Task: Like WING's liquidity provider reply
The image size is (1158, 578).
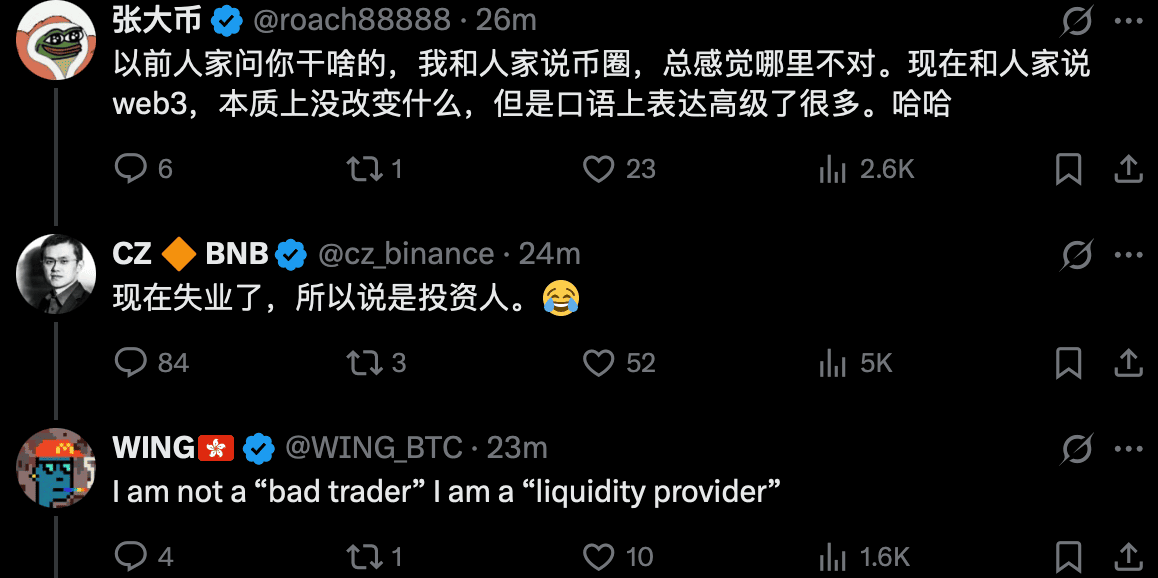Action: [598, 556]
